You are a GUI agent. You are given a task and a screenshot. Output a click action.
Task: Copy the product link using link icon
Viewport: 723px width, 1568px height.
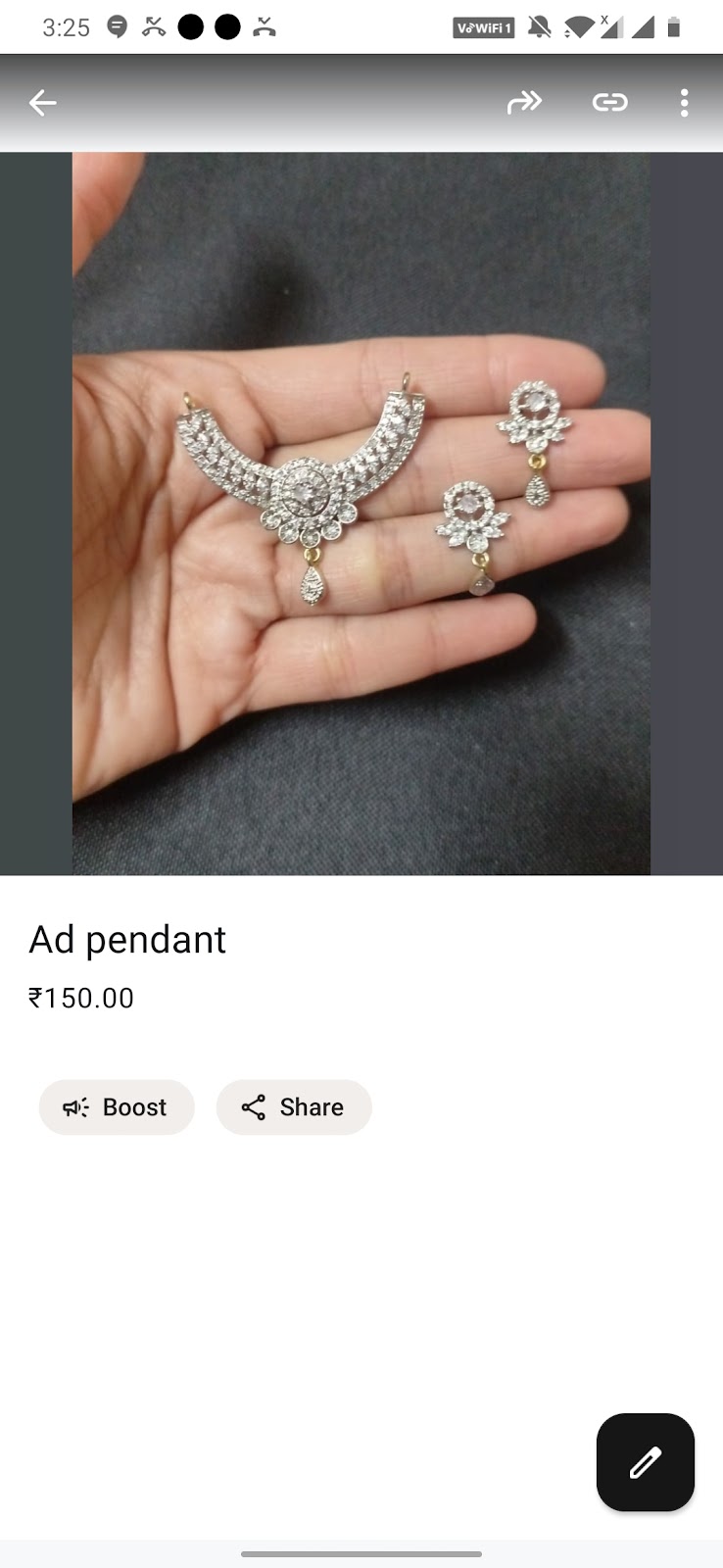pyautogui.click(x=609, y=102)
